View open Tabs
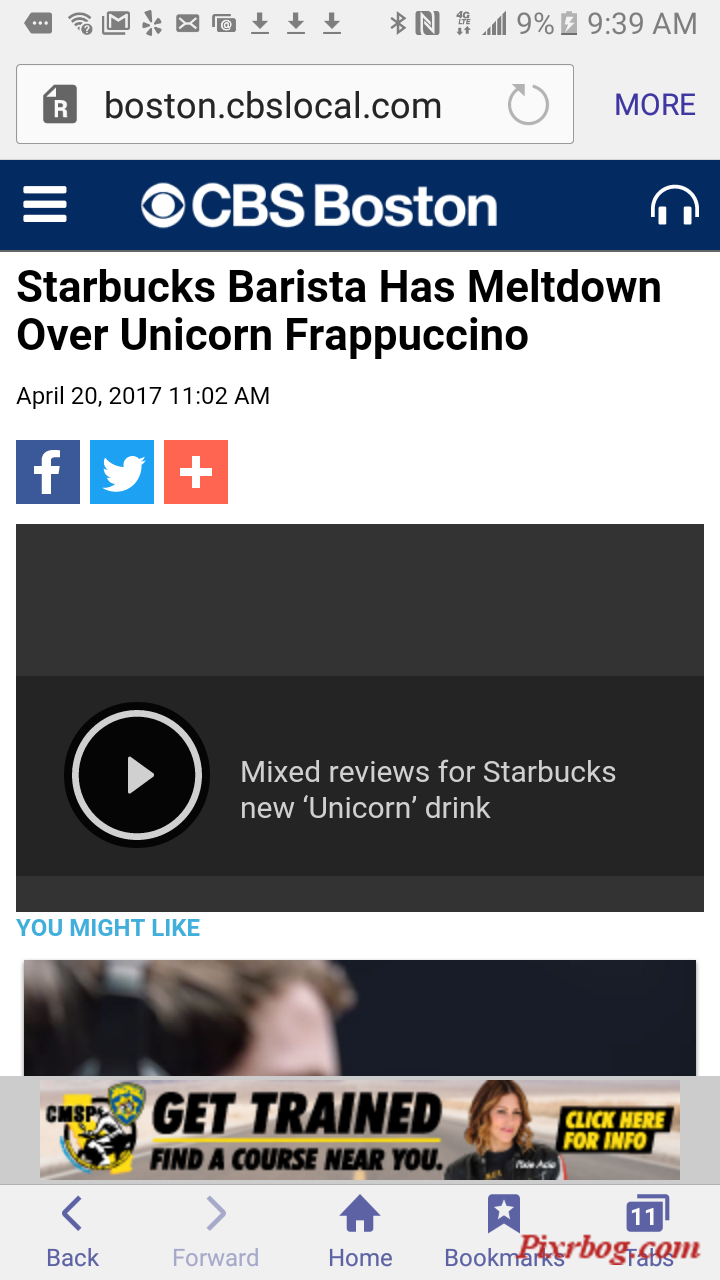 646,1232
